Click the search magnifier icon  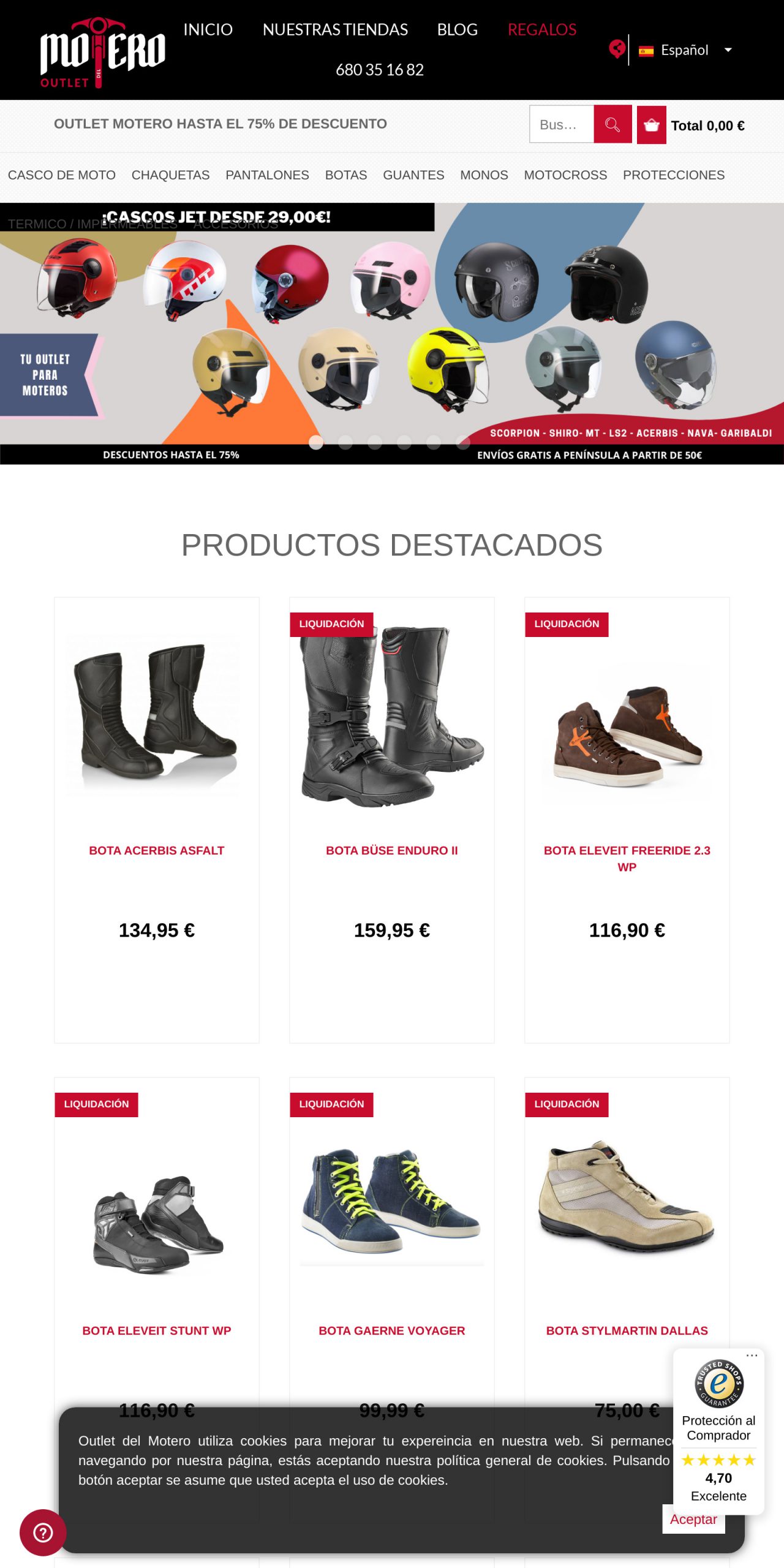(x=612, y=125)
